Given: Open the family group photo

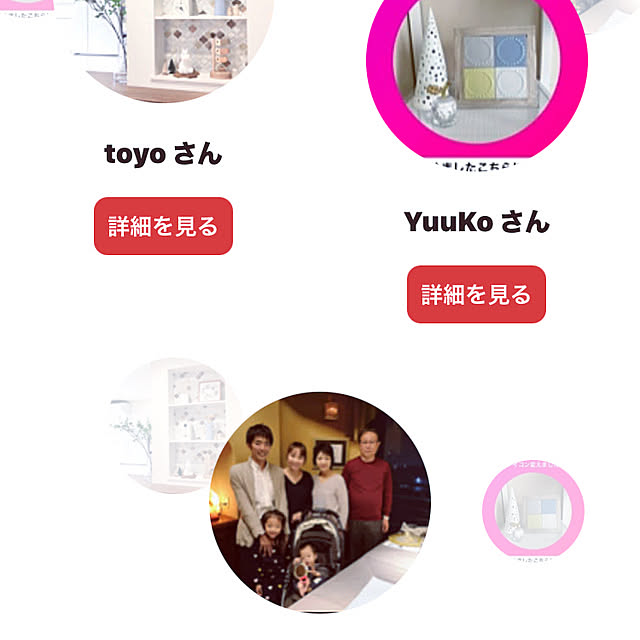Looking at the screenshot, I should pos(320,501).
